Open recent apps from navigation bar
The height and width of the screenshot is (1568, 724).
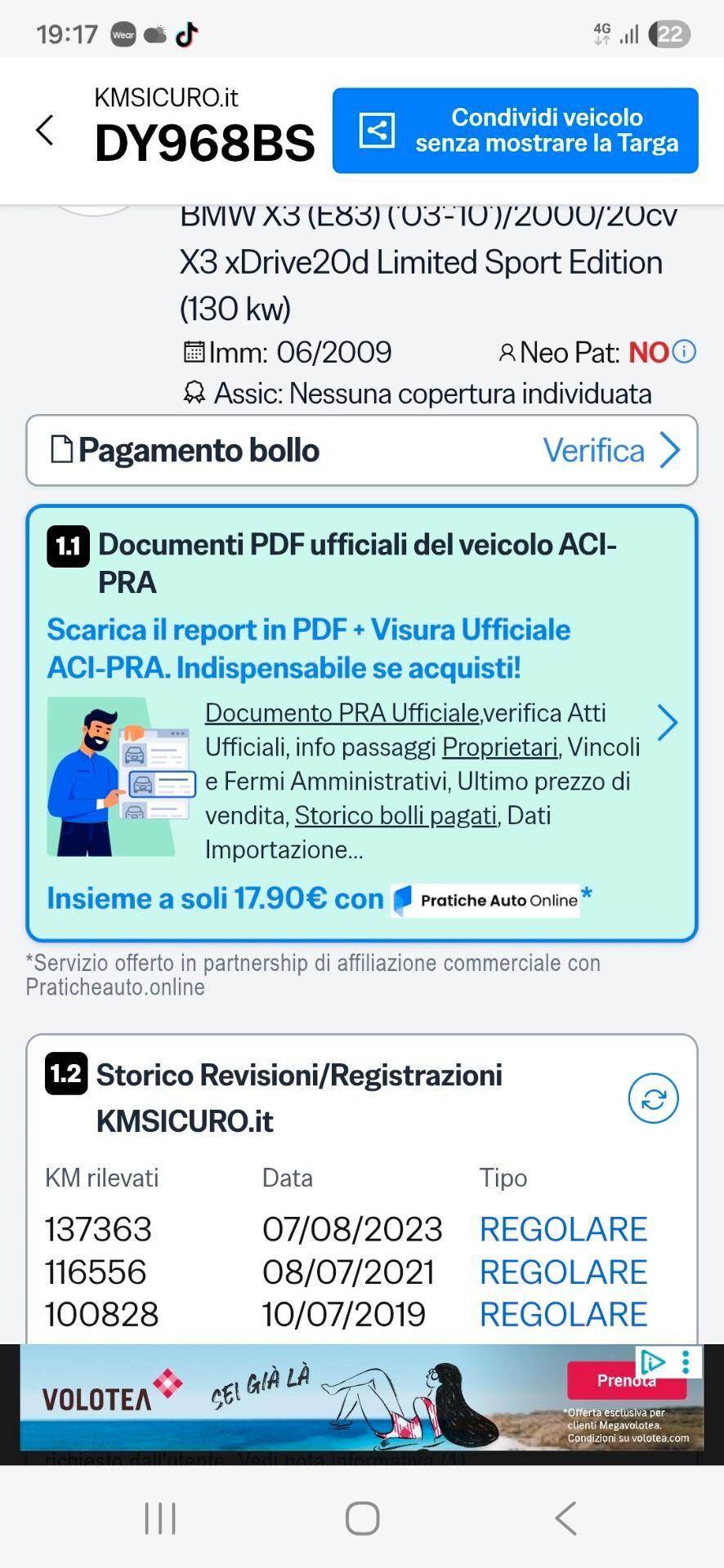click(160, 1518)
